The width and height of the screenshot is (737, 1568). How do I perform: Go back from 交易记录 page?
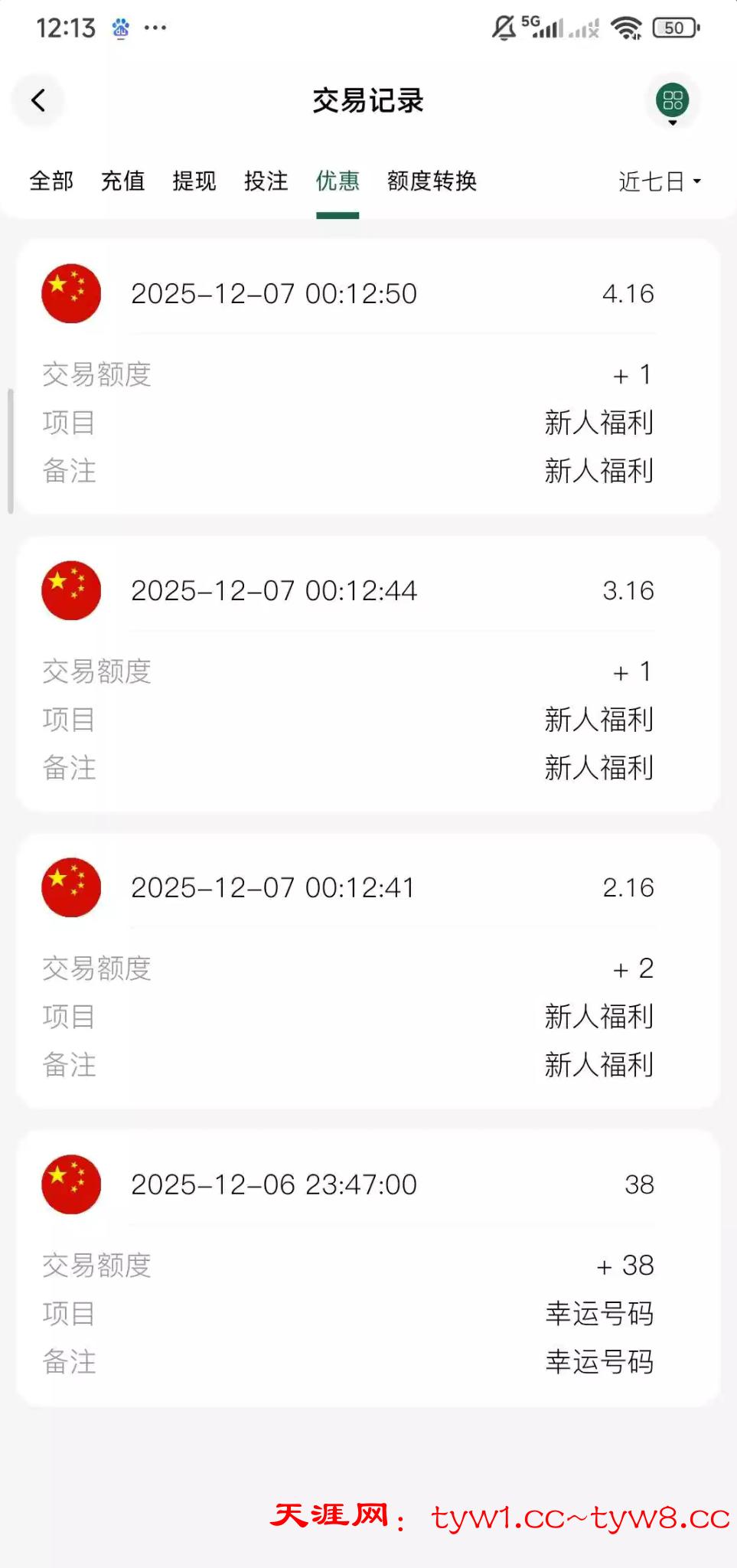point(38,100)
